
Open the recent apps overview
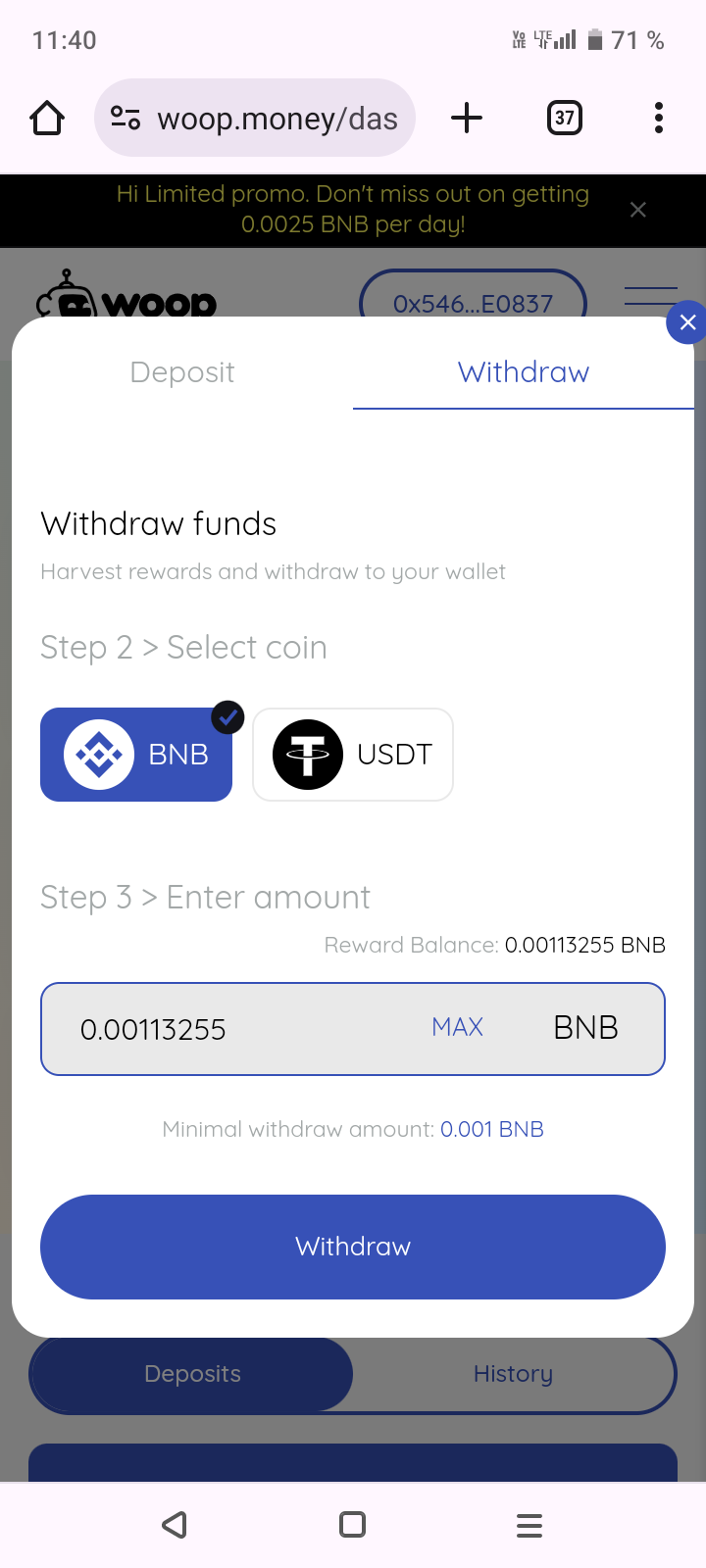coord(529,1525)
